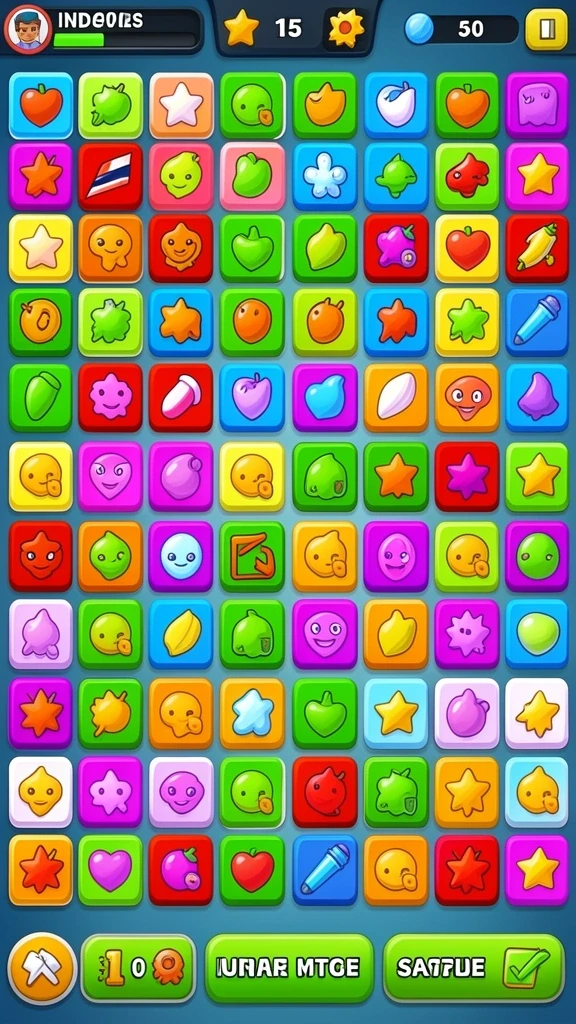Select the red tile with the striped flag

coord(110,176)
